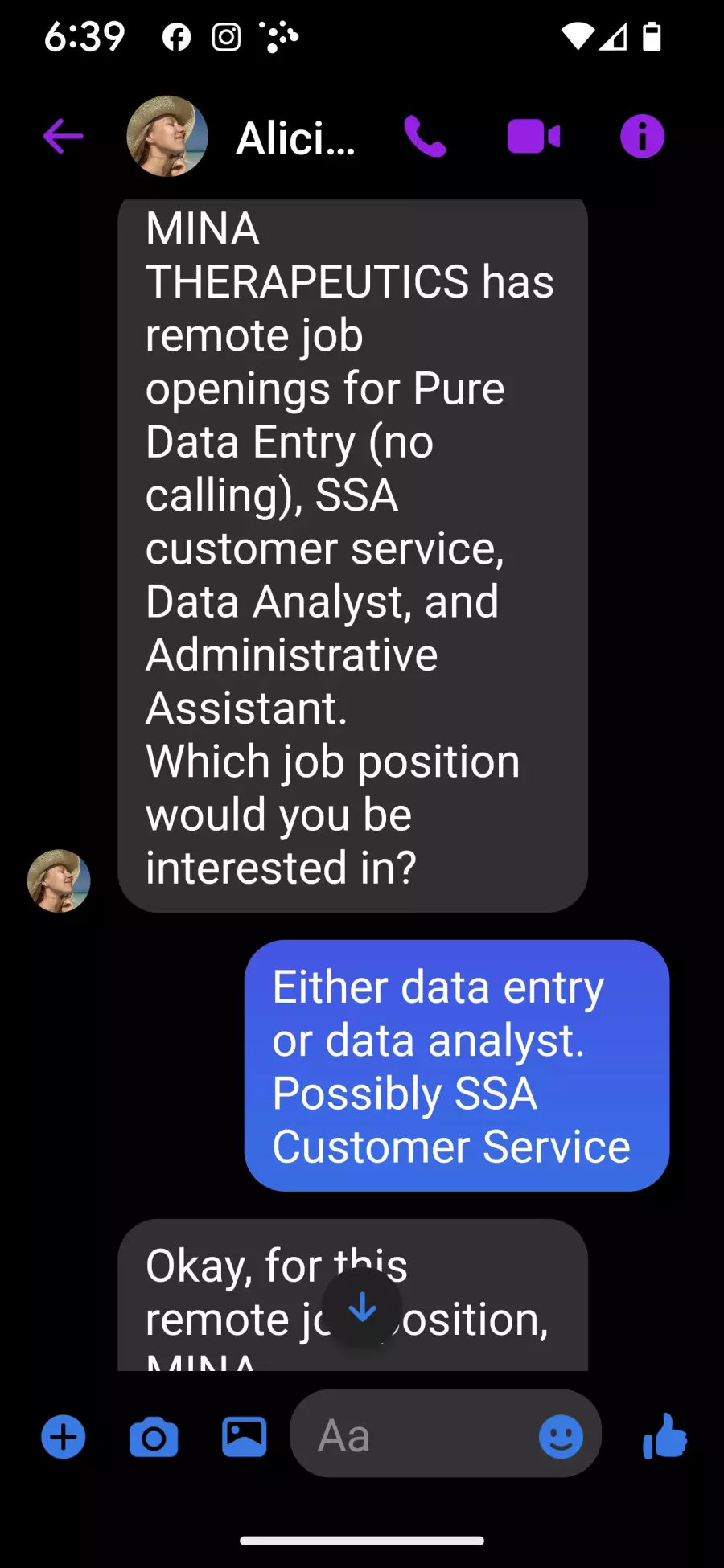The image size is (724, 1568).
Task: Open more options with the plus icon
Action: tap(64, 1437)
